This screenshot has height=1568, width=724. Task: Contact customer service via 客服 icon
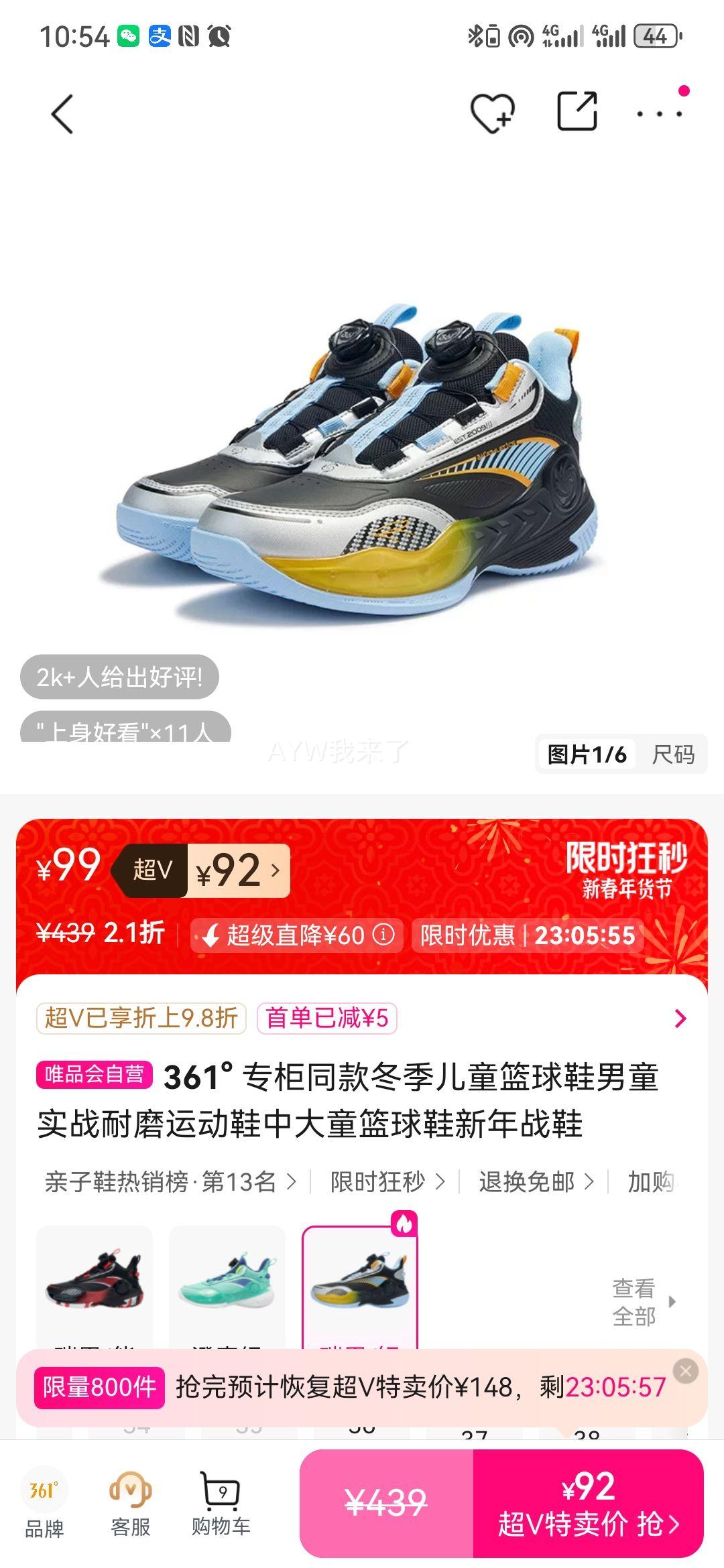tap(131, 1504)
